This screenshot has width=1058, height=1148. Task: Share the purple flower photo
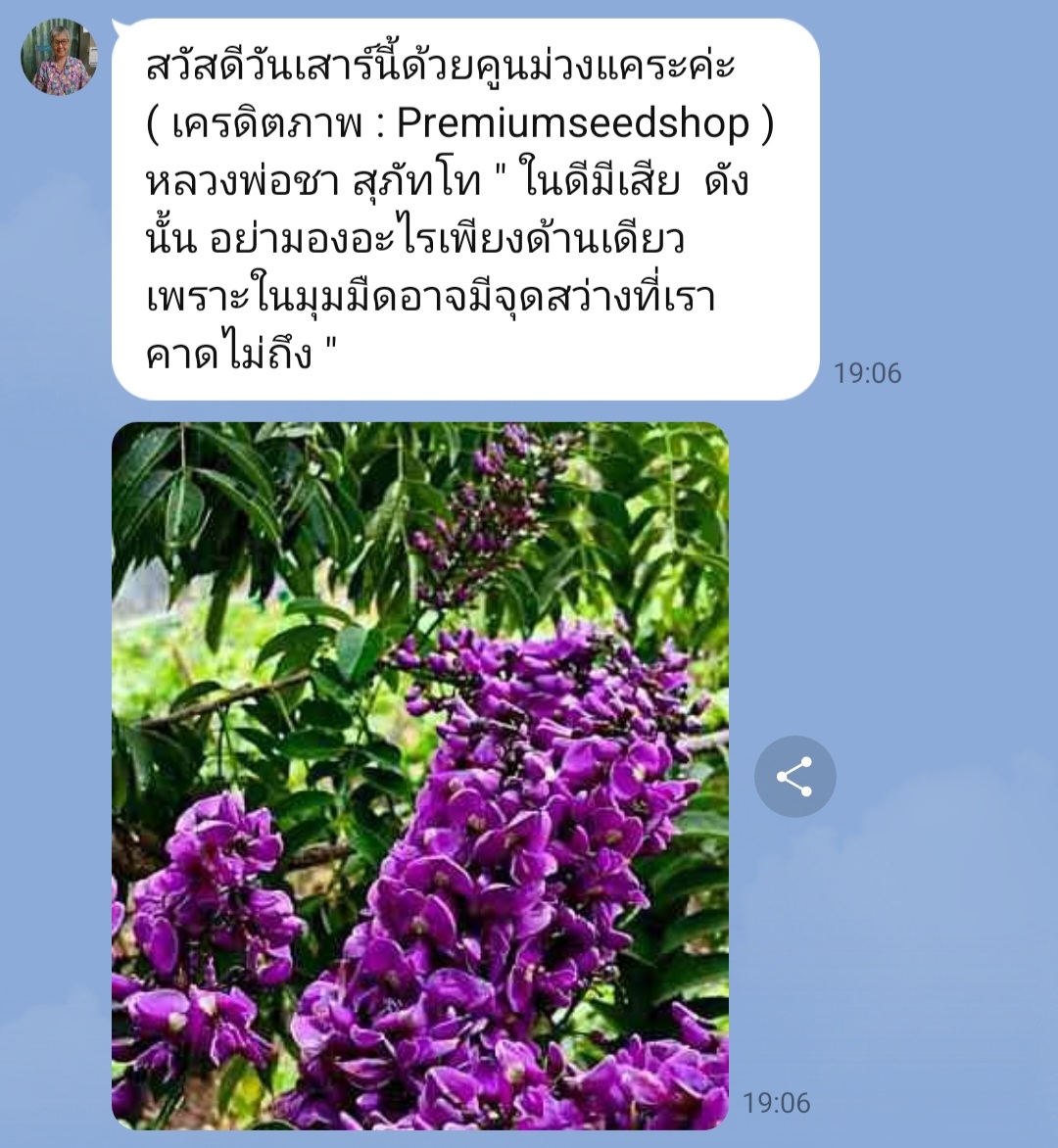pos(794,777)
